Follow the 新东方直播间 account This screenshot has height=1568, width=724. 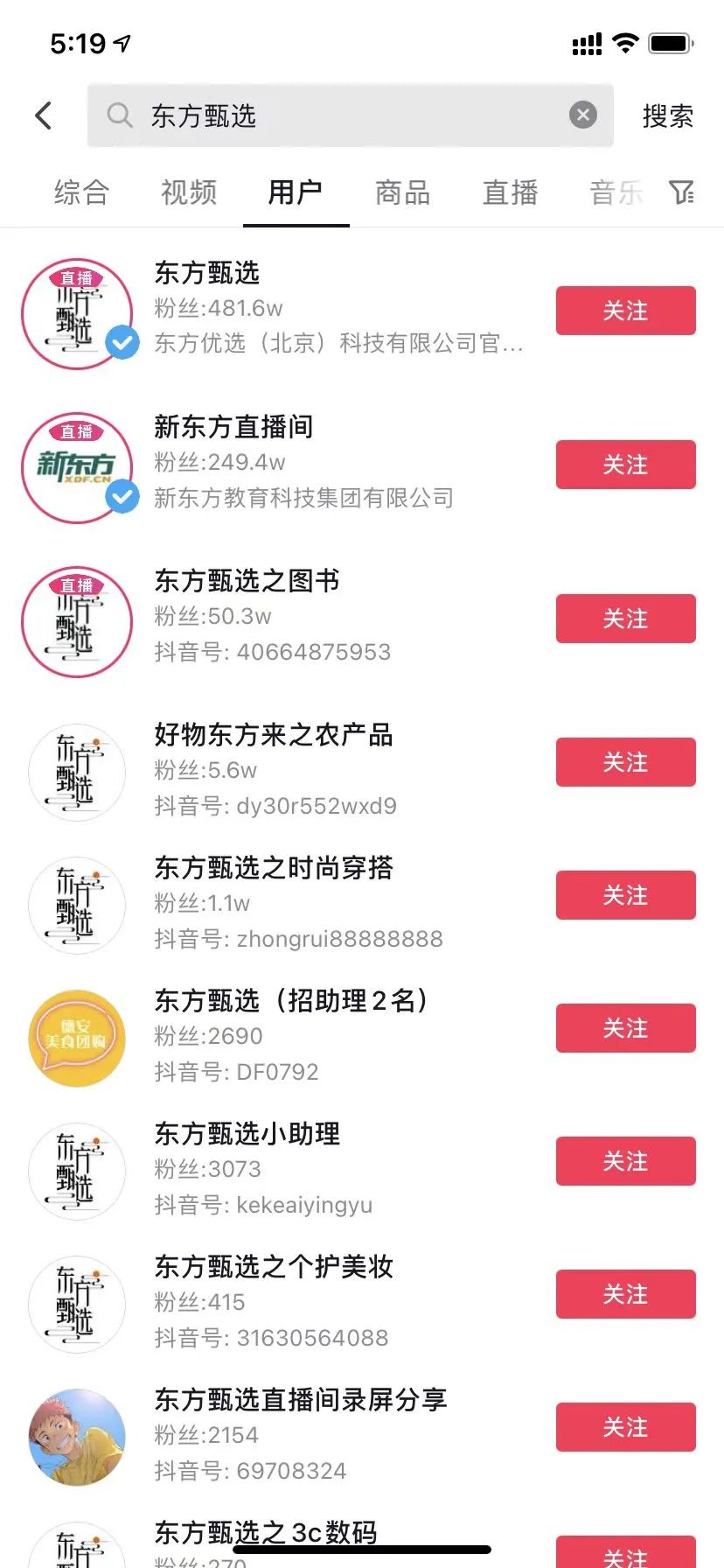click(x=625, y=465)
